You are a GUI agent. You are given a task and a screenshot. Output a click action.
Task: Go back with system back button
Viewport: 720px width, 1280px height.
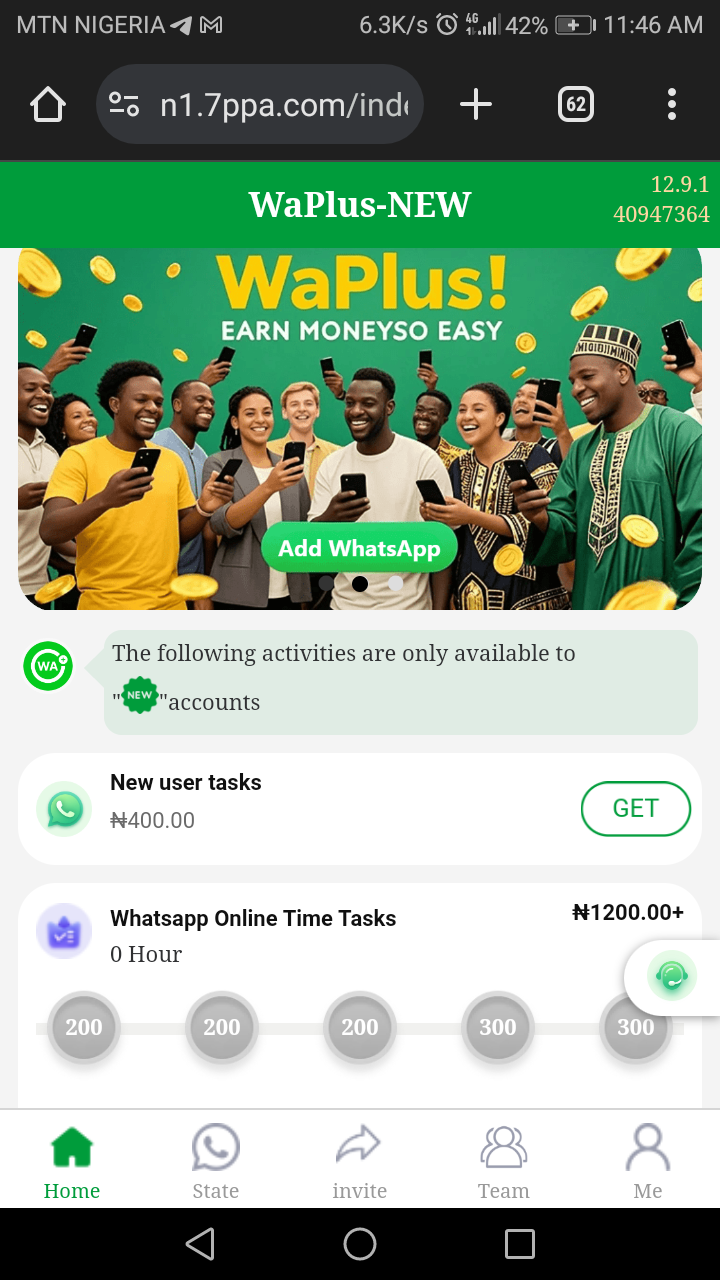tap(200, 1244)
